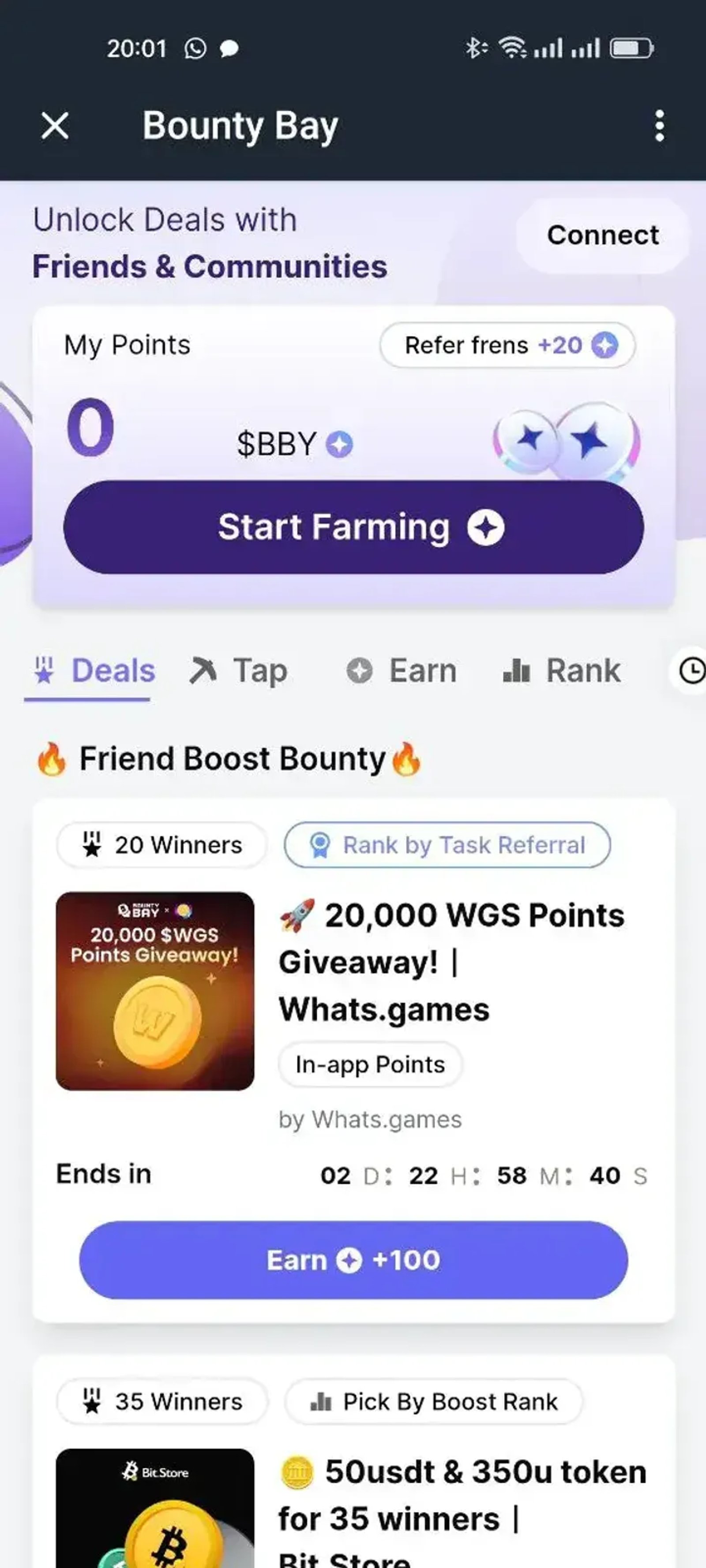This screenshot has width=706, height=1568.
Task: Toggle the Pick By Boost Rank filter
Action: tap(433, 1400)
